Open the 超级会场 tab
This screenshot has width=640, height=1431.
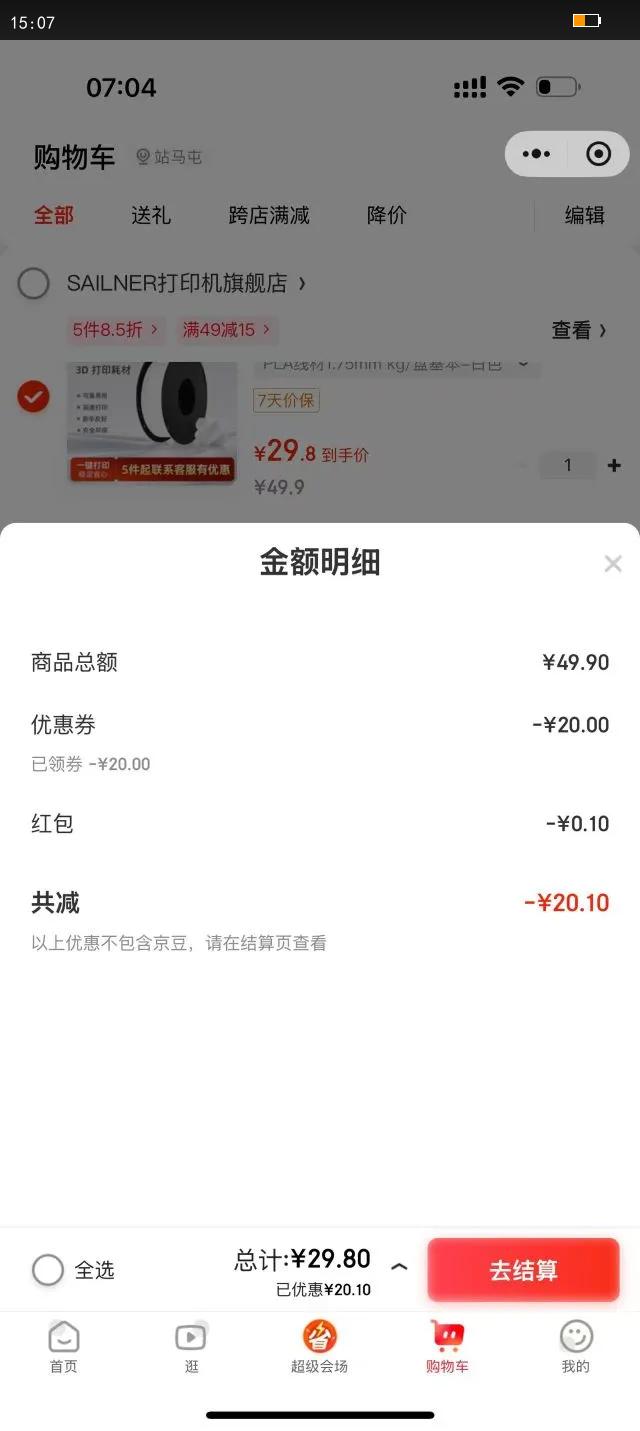pos(319,1346)
